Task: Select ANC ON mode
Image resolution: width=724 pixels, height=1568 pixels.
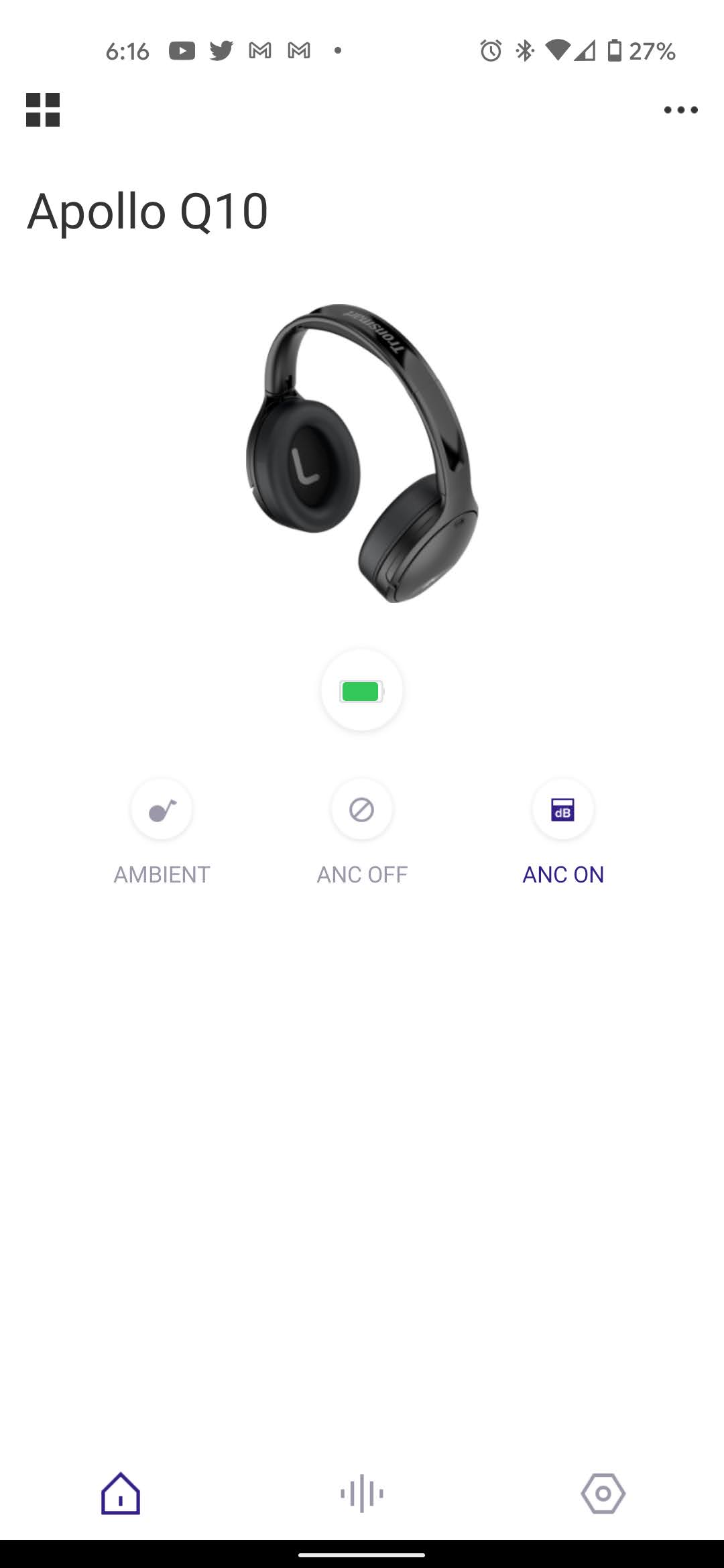Action: point(563,809)
